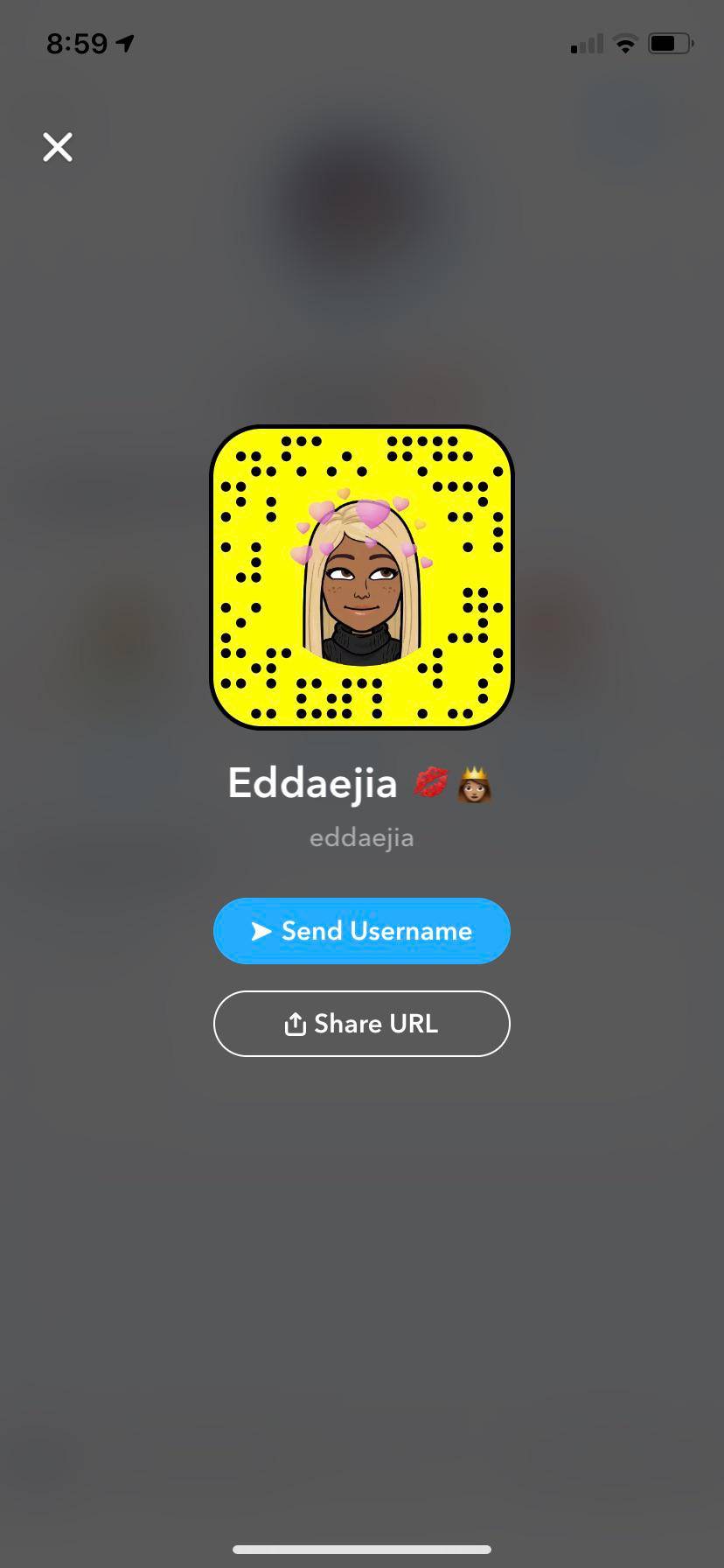This screenshot has height=1568, width=724.
Task: Tap Share URL to copy the profile link
Action: tap(361, 1024)
